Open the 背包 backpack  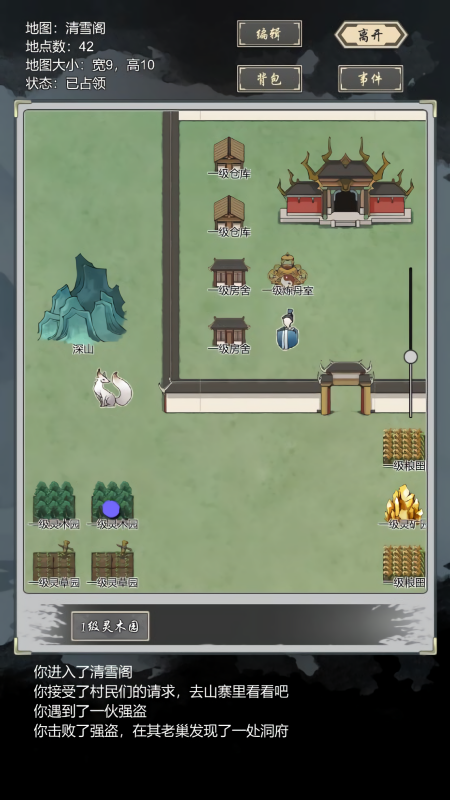click(x=269, y=79)
